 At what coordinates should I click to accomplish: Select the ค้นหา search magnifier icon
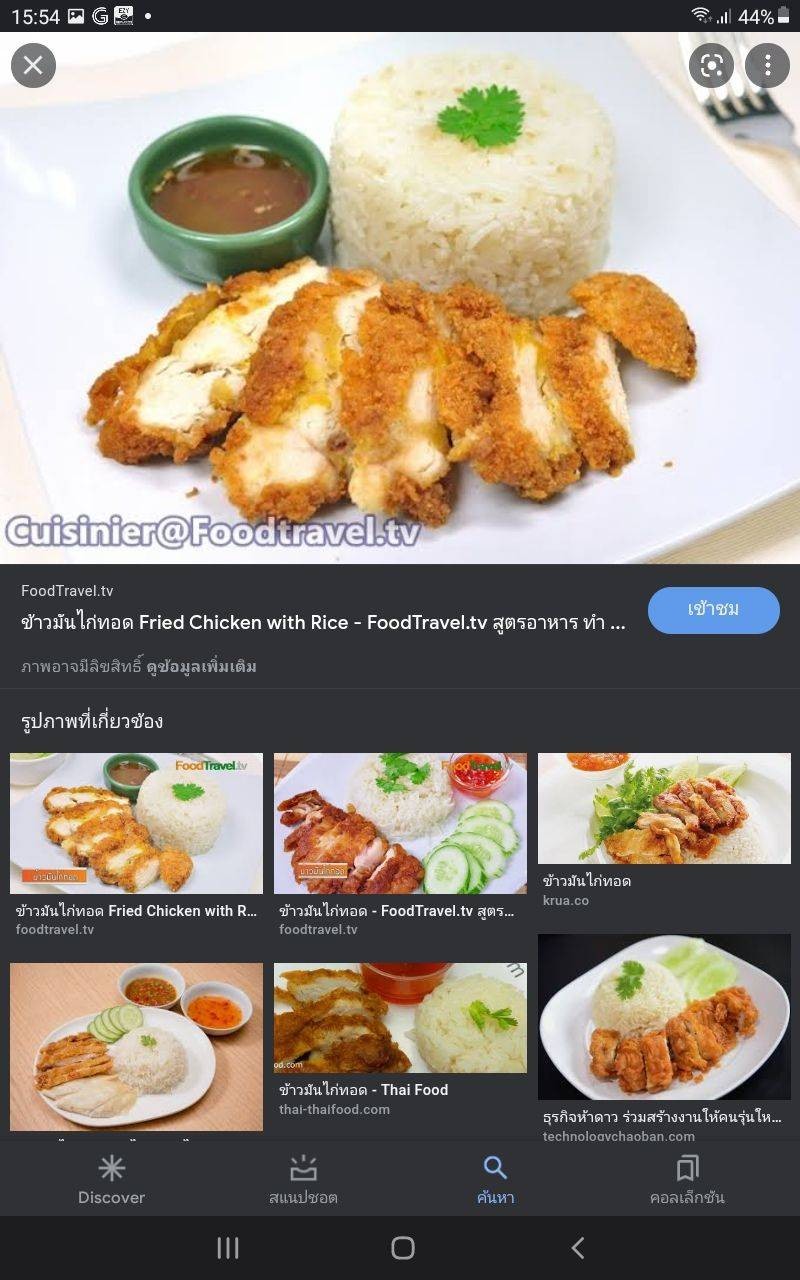pyautogui.click(x=494, y=1167)
